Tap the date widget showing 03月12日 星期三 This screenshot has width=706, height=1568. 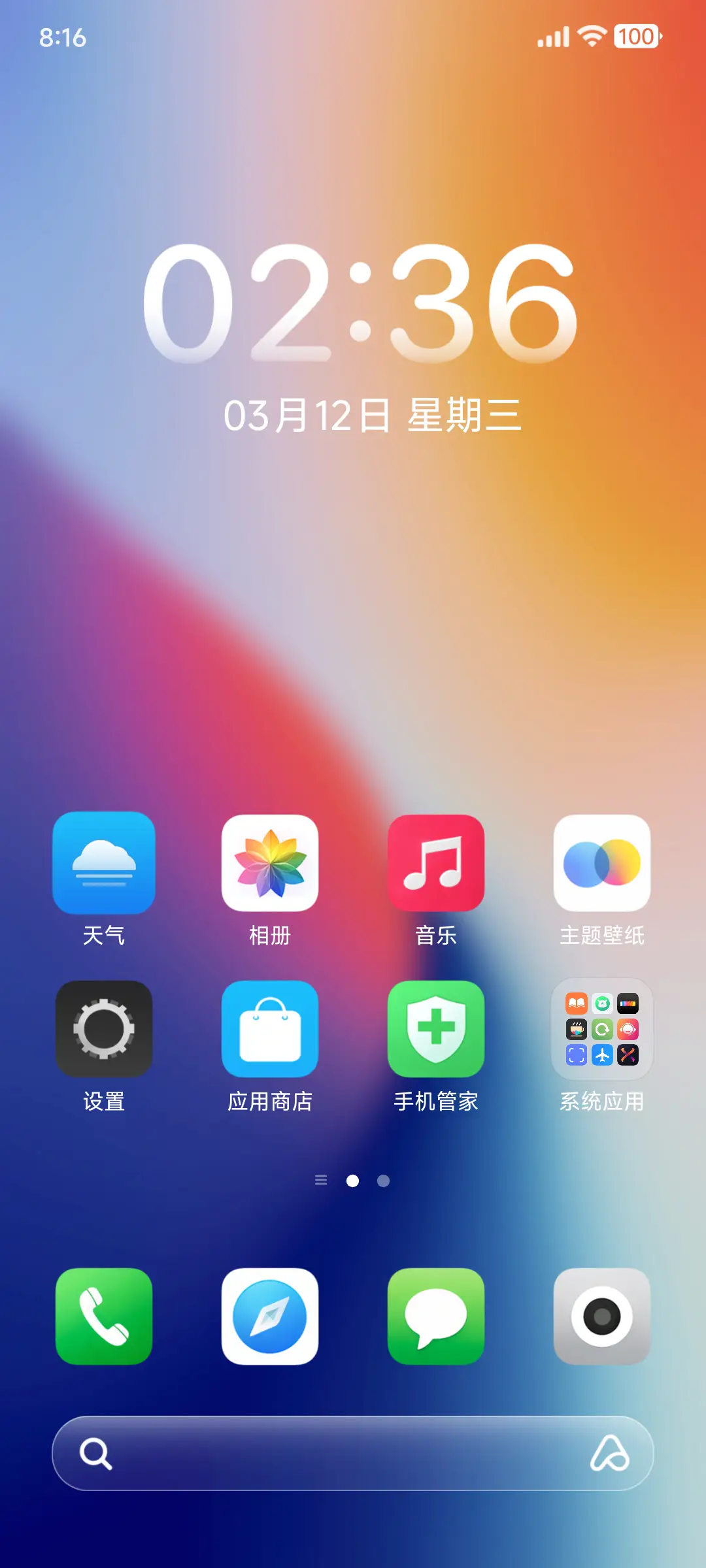pos(371,414)
